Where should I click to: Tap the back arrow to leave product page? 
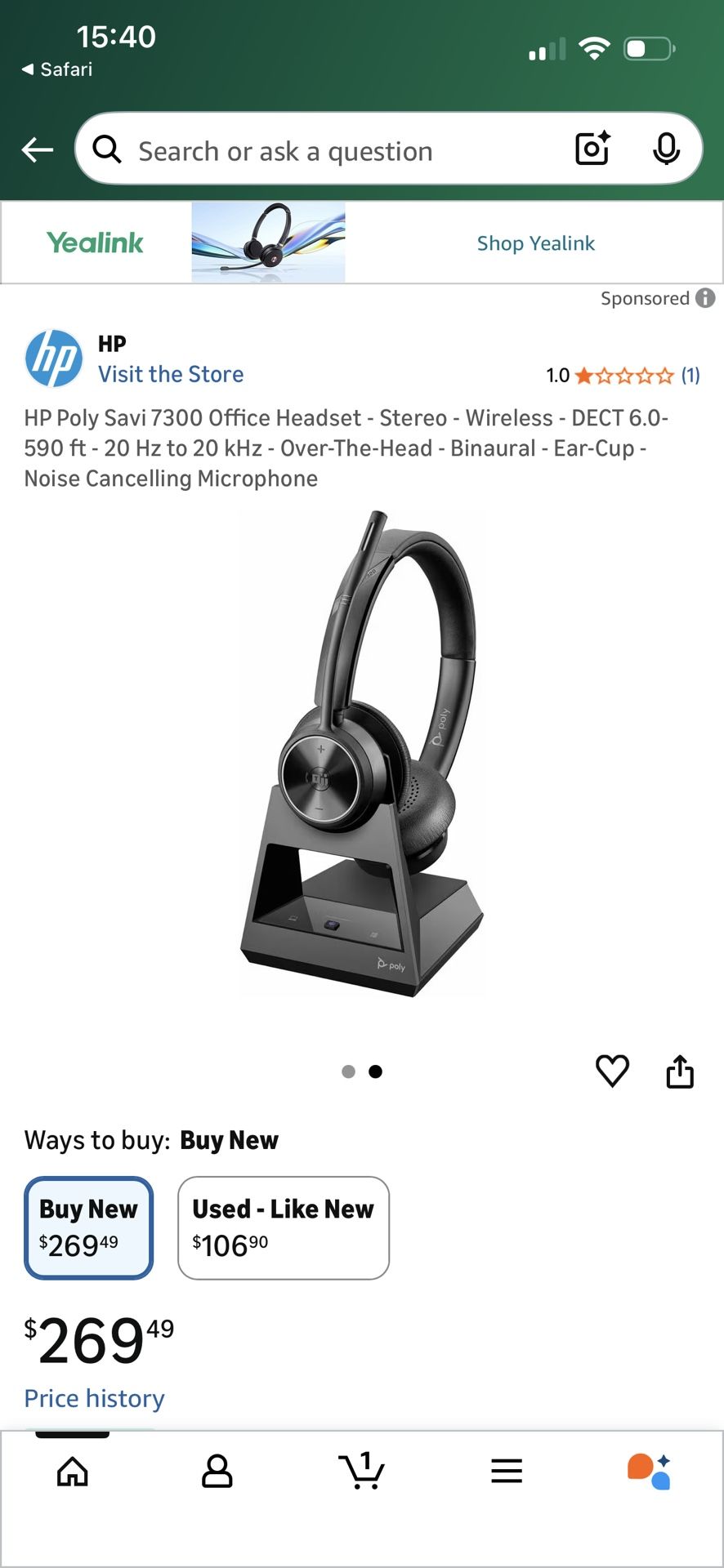pos(36,149)
